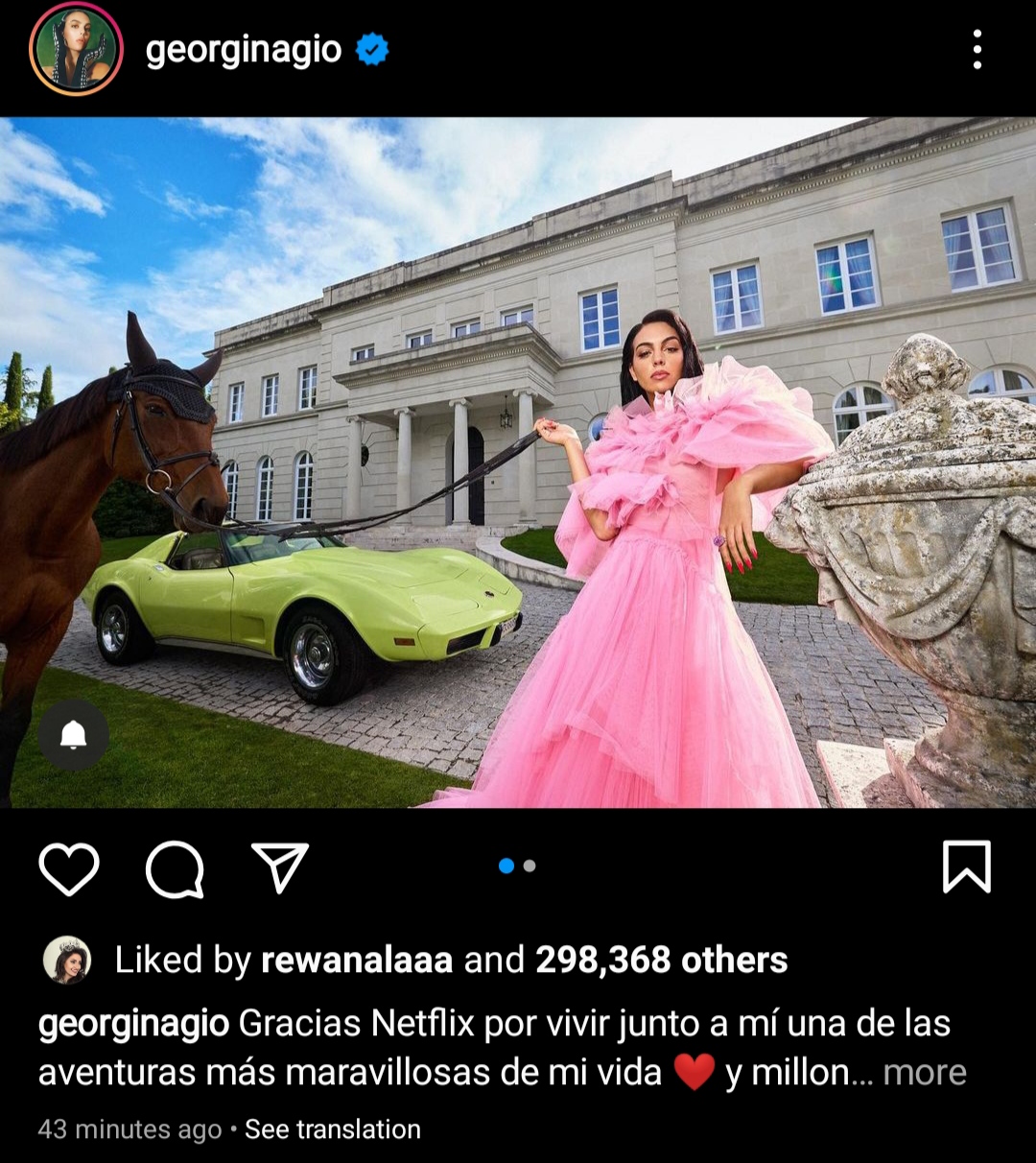This screenshot has height=1163, width=1036.
Task: Tap See translation under the caption
Action: (332, 1129)
